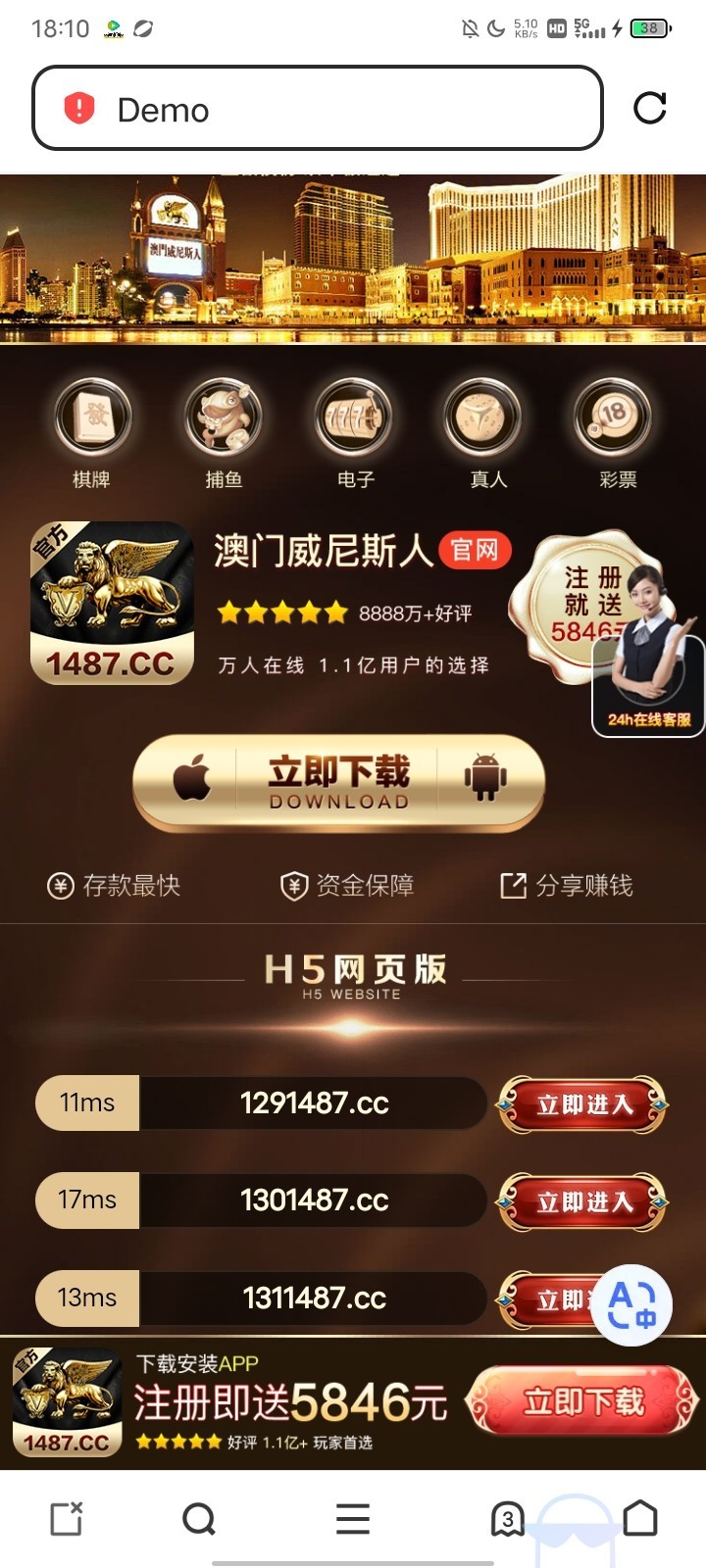Show the open tabs switcher

[507, 1519]
